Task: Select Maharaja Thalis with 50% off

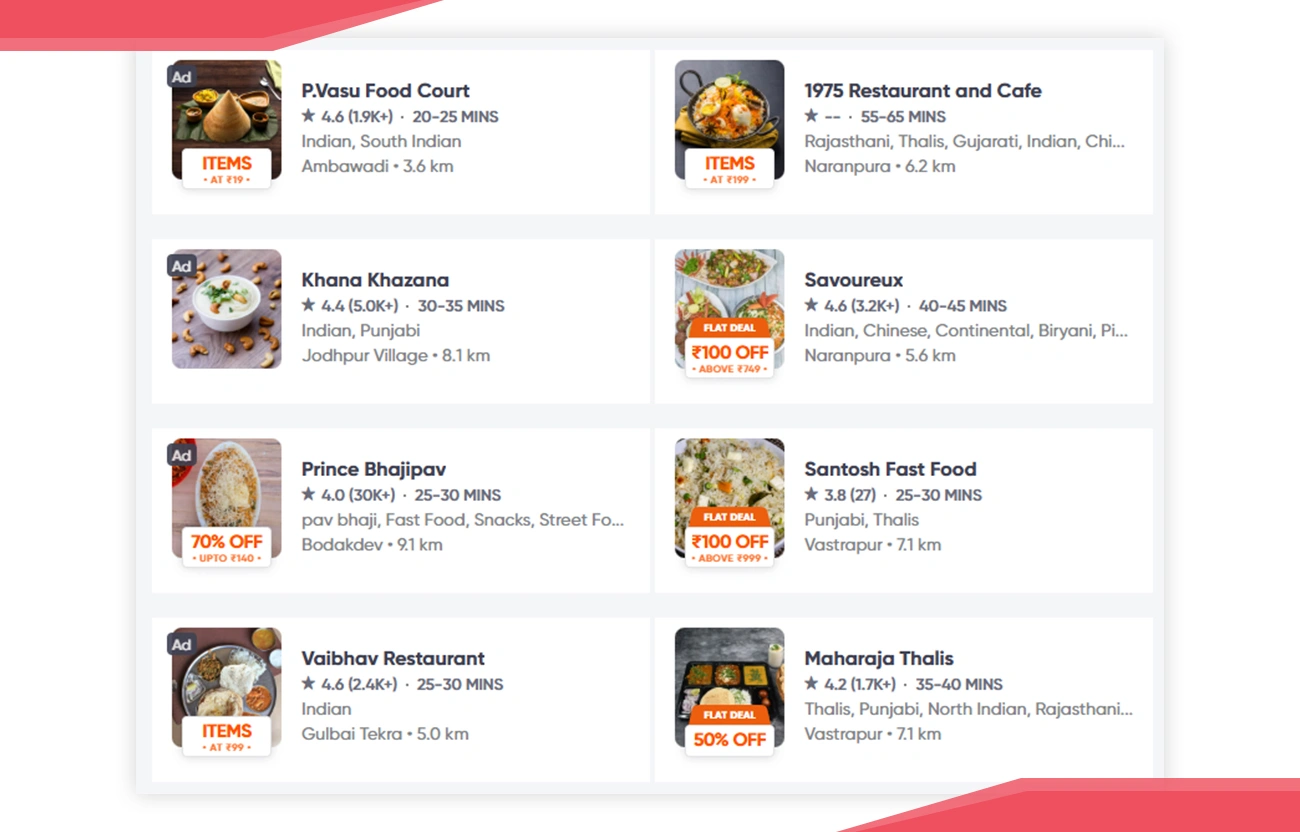Action: [x=878, y=658]
